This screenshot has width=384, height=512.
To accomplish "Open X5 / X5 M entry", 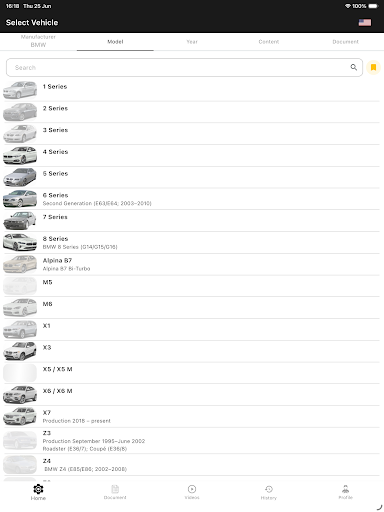I will click(191, 373).
